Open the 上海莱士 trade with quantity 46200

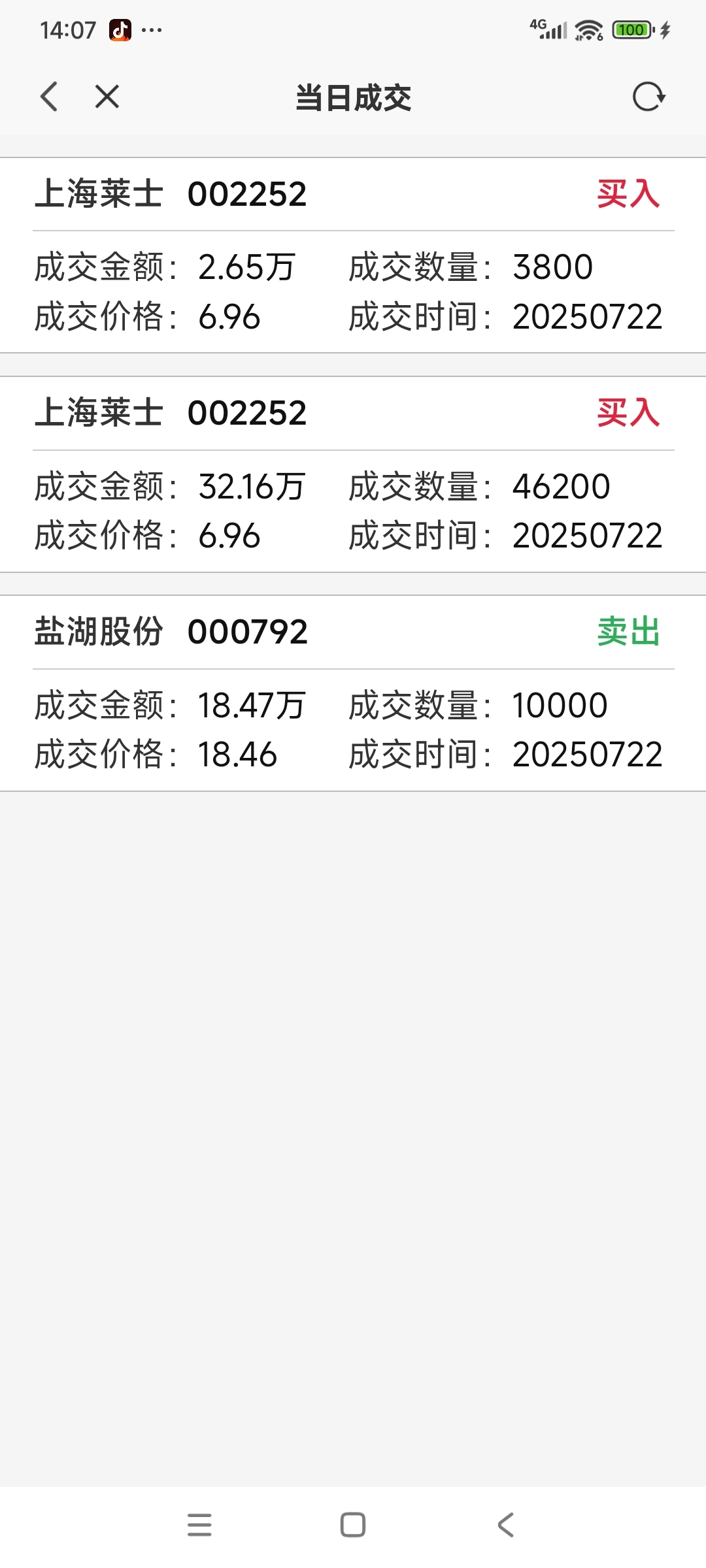[x=353, y=475]
